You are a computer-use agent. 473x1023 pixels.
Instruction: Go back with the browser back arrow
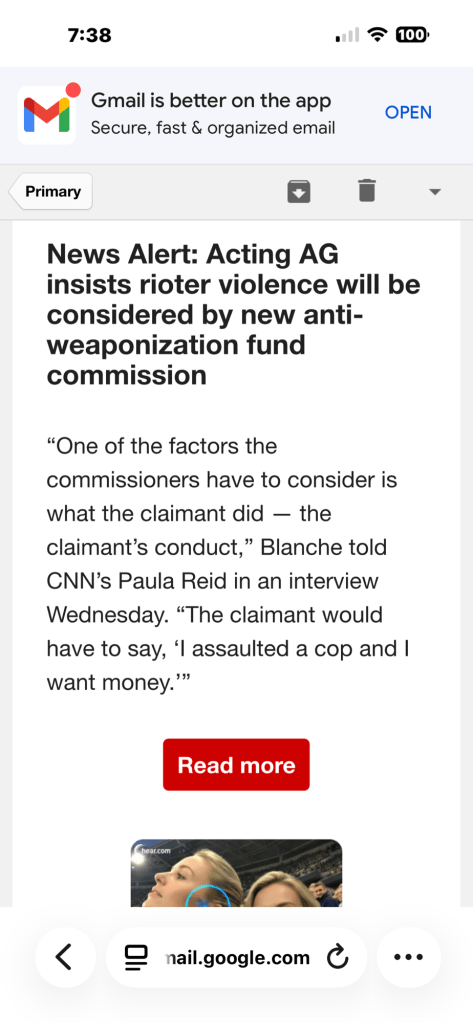[65, 957]
